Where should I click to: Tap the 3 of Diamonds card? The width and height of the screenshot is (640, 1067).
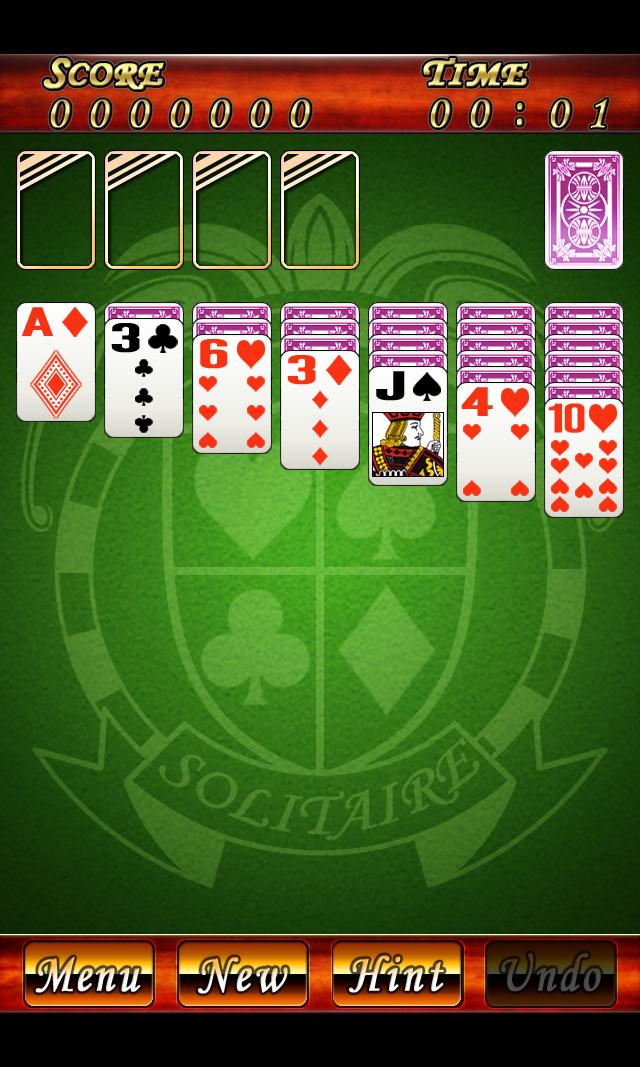tap(320, 410)
